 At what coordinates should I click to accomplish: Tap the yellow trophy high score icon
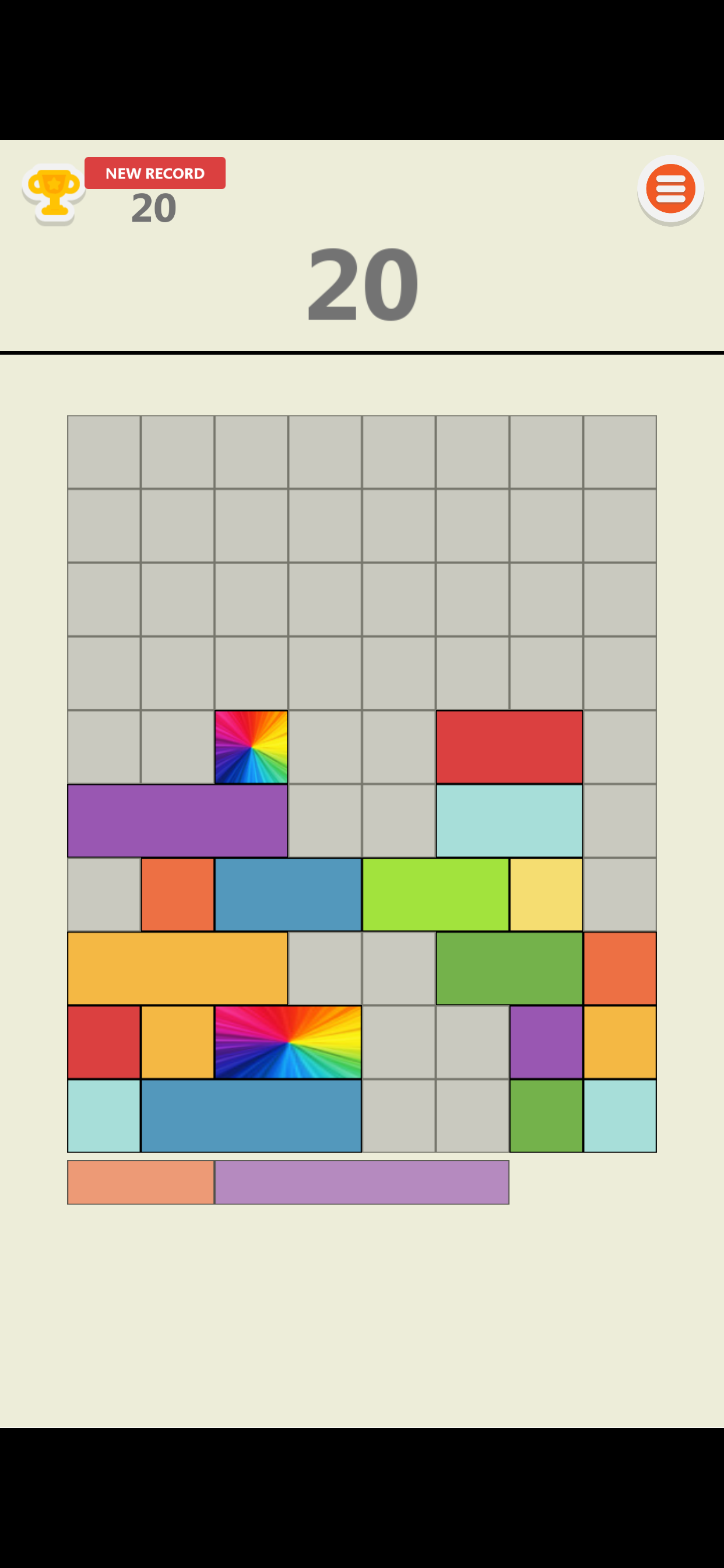(x=54, y=194)
